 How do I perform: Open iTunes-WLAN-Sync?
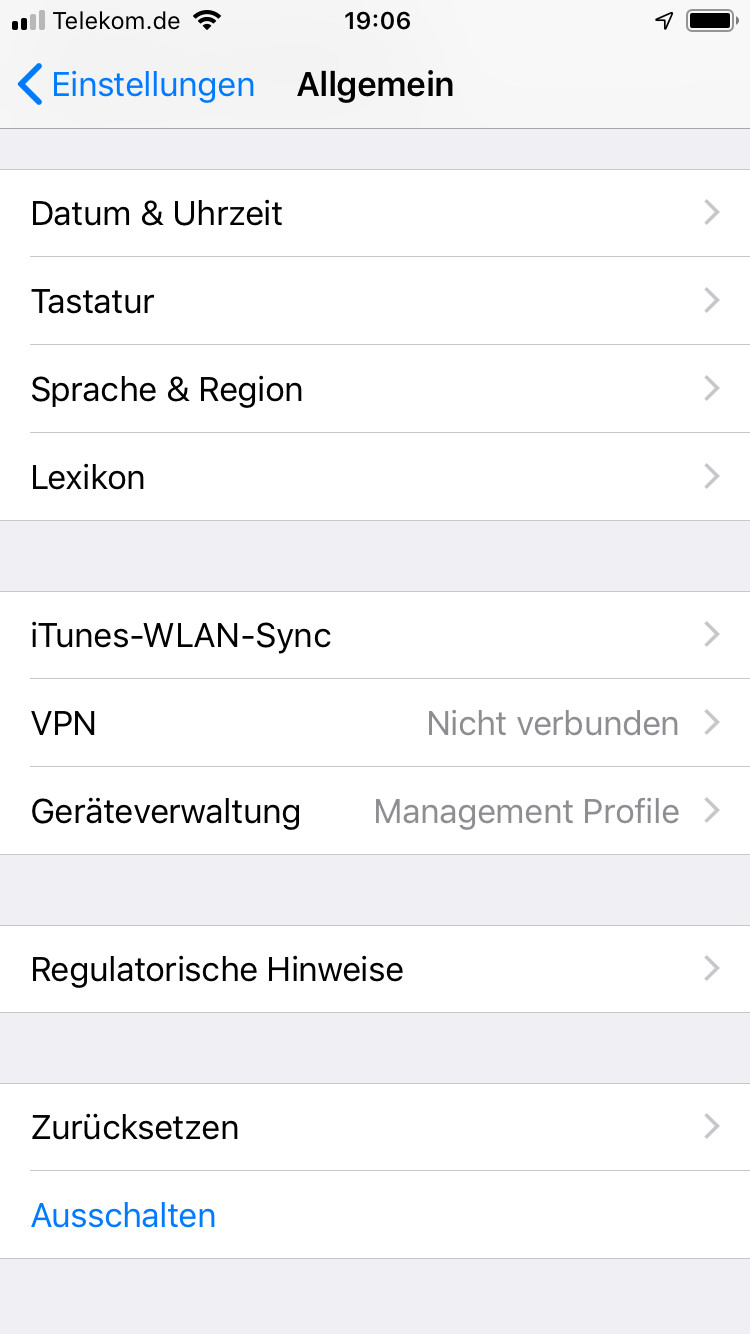[x=375, y=635]
